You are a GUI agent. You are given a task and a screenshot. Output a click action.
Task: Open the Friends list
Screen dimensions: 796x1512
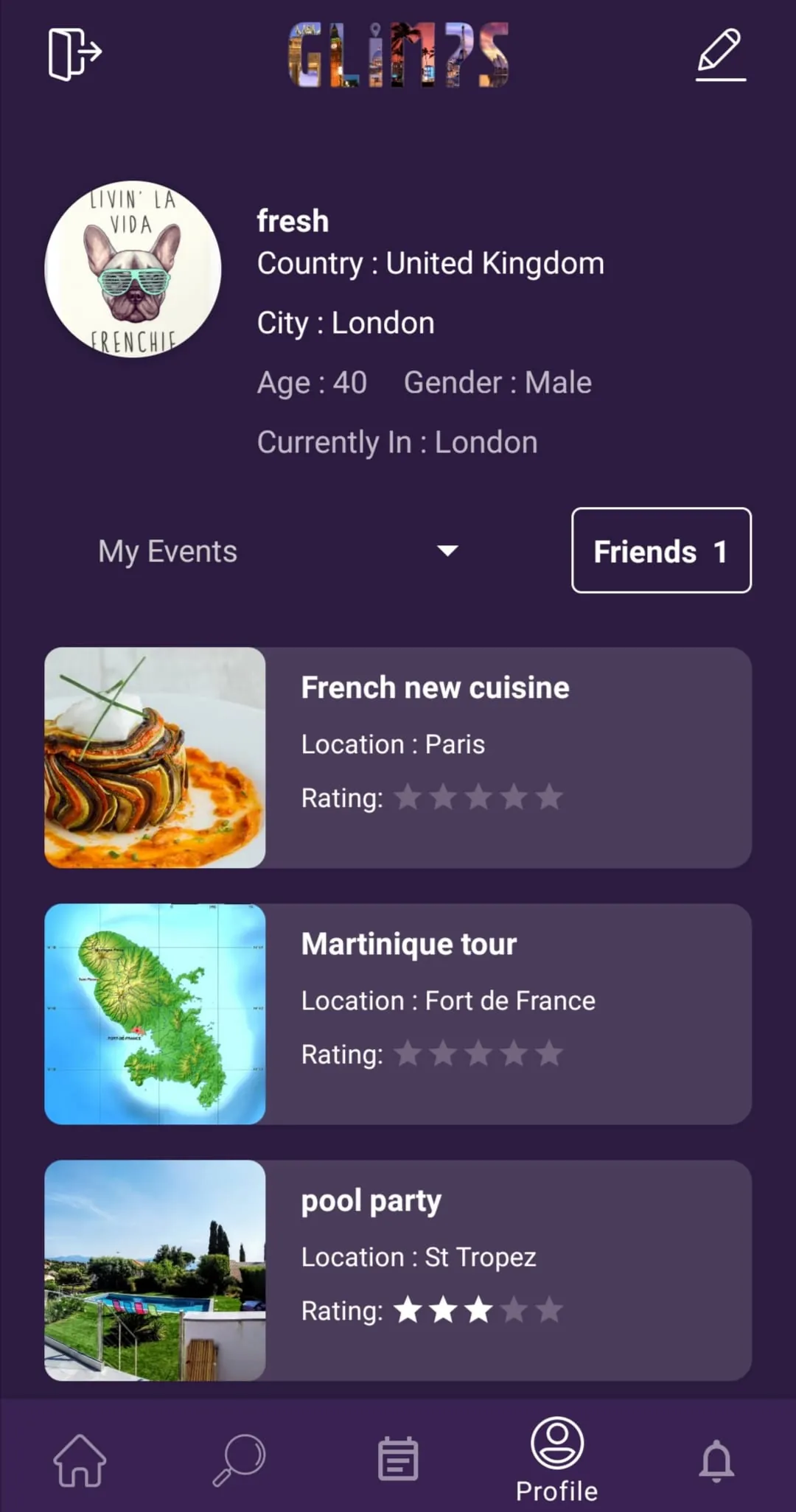coord(661,550)
